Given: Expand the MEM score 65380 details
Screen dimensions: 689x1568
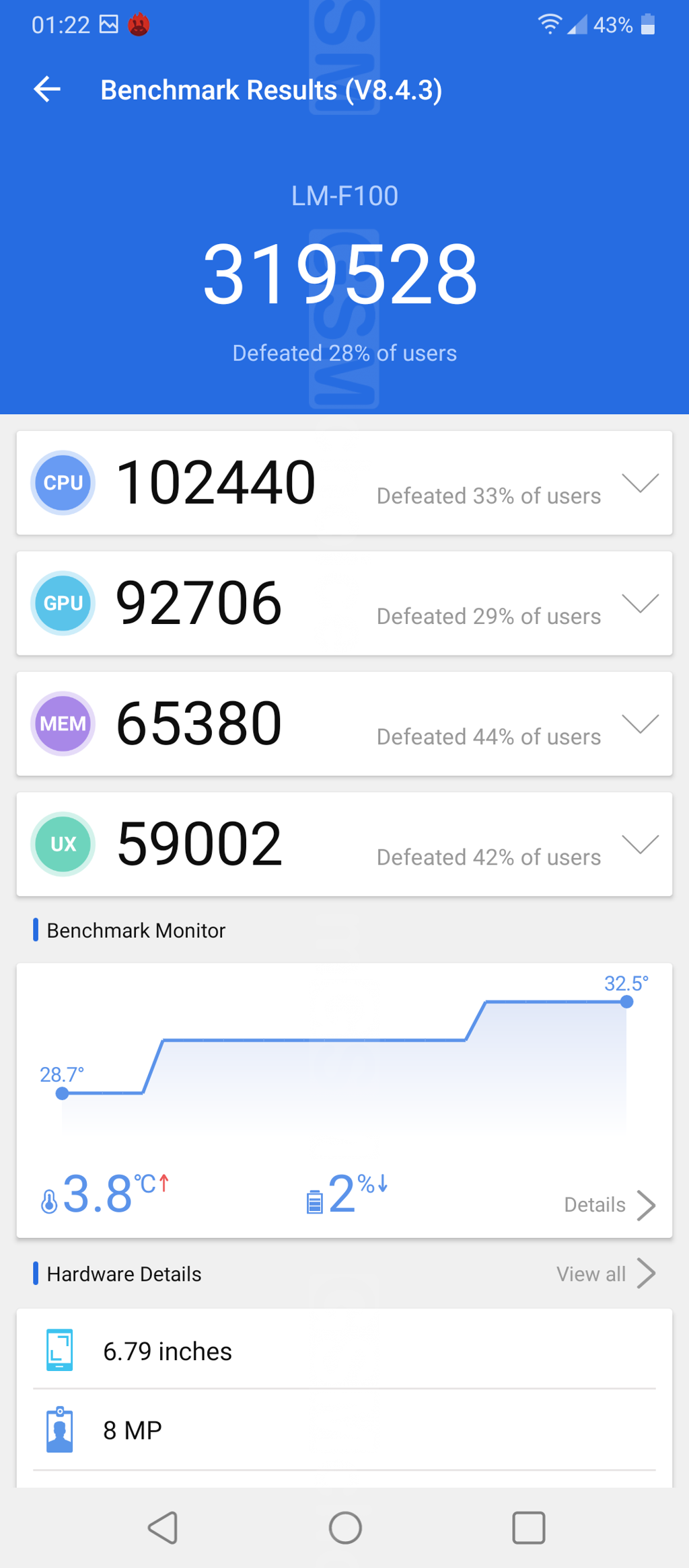Looking at the screenshot, I should (x=640, y=723).
